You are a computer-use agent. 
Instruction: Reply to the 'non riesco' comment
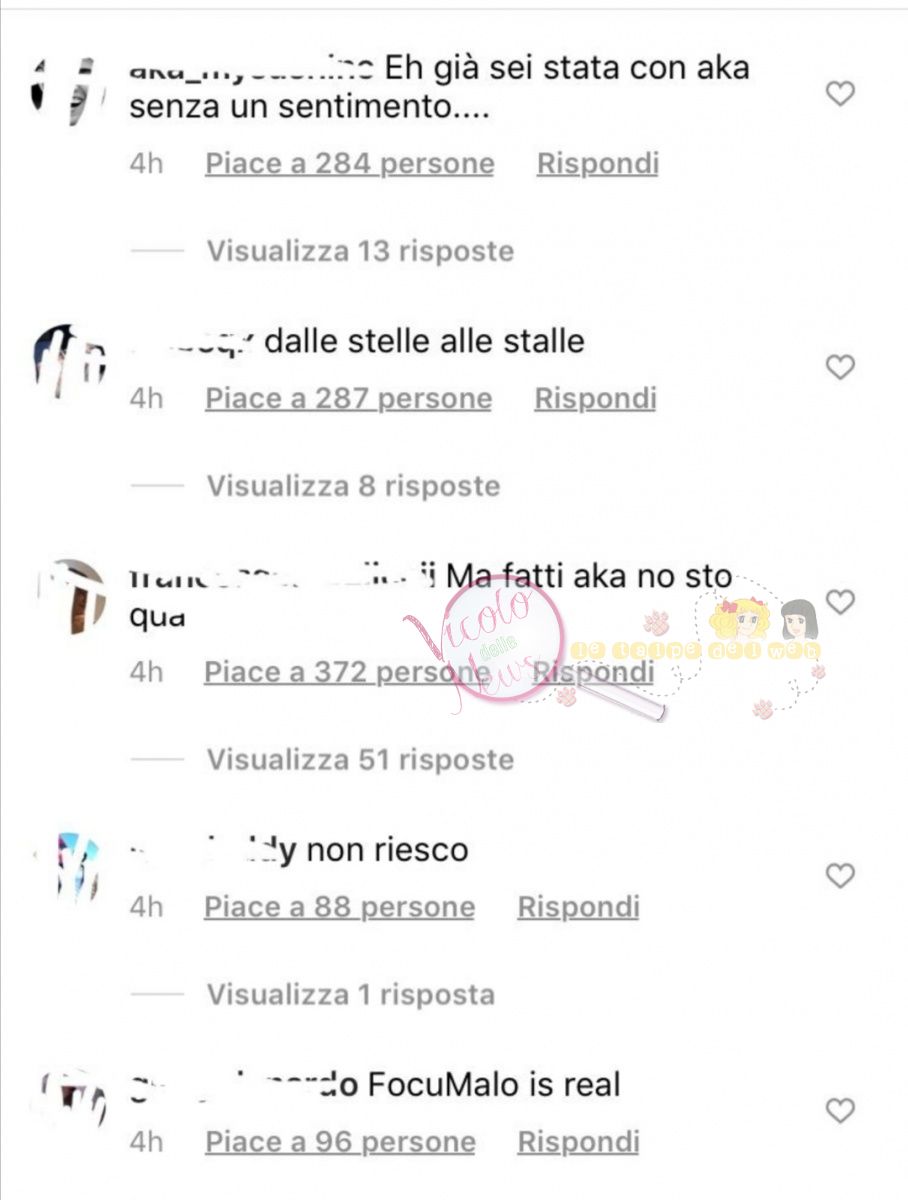[x=578, y=907]
